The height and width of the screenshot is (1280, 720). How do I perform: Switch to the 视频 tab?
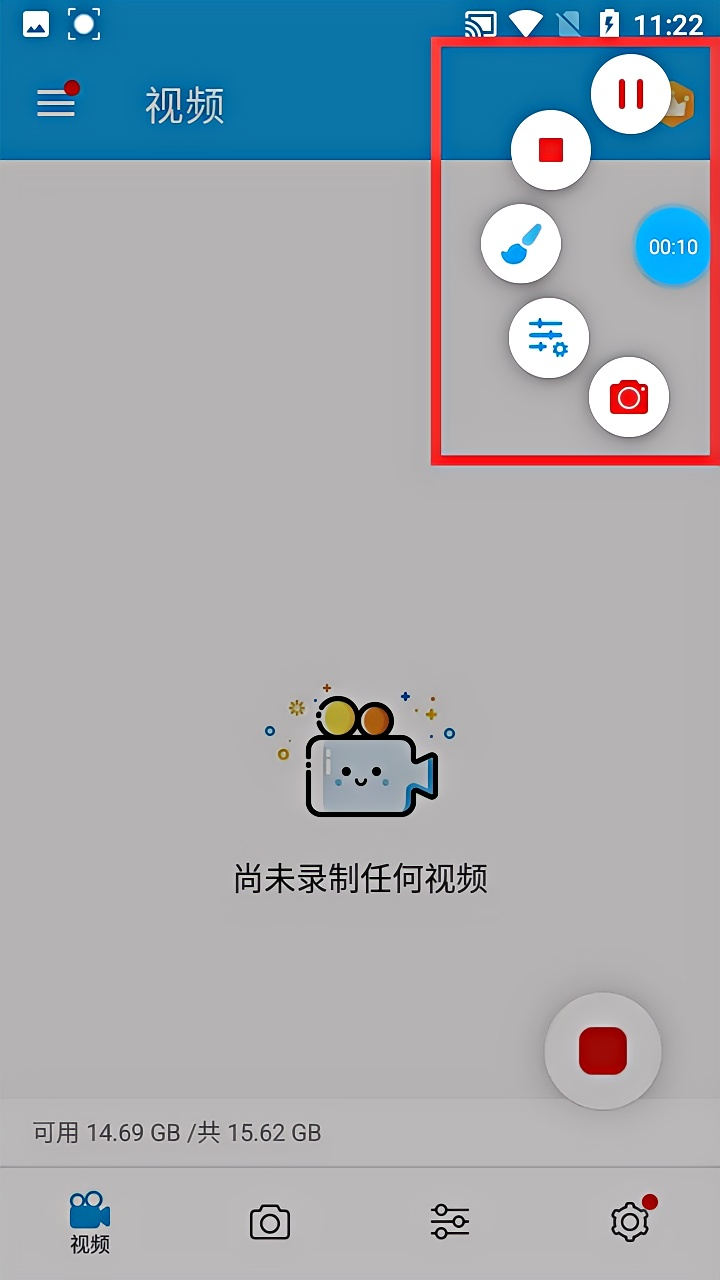[90, 1222]
